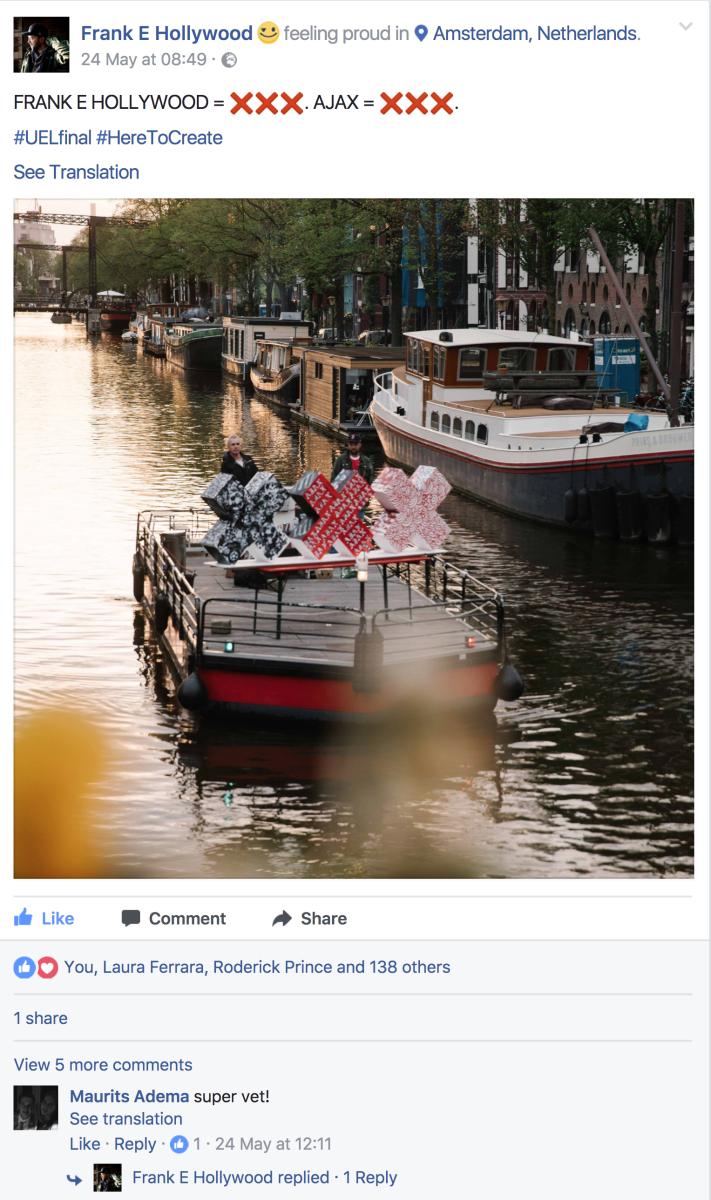
Task: Comment on the post
Action: pos(174,918)
